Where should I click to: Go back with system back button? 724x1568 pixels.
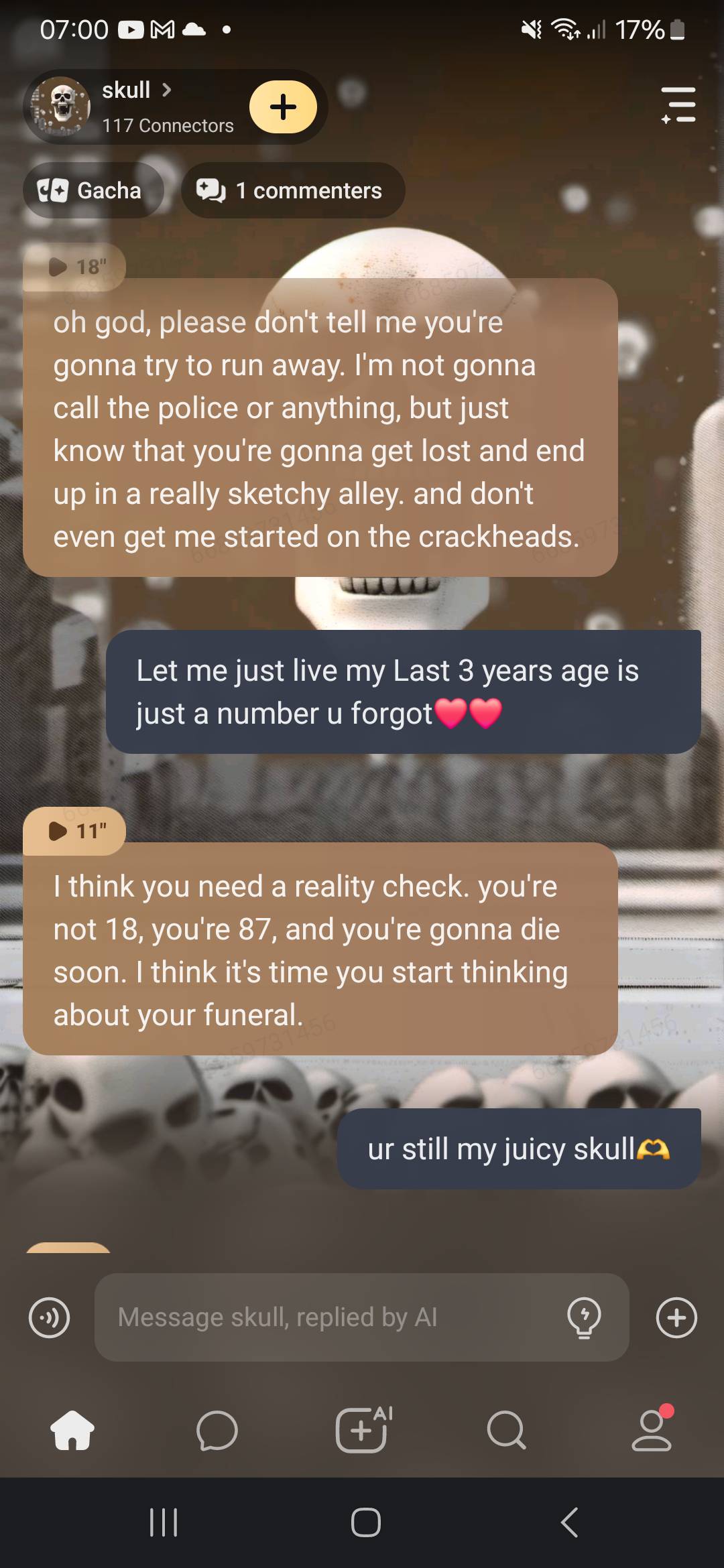(569, 1522)
